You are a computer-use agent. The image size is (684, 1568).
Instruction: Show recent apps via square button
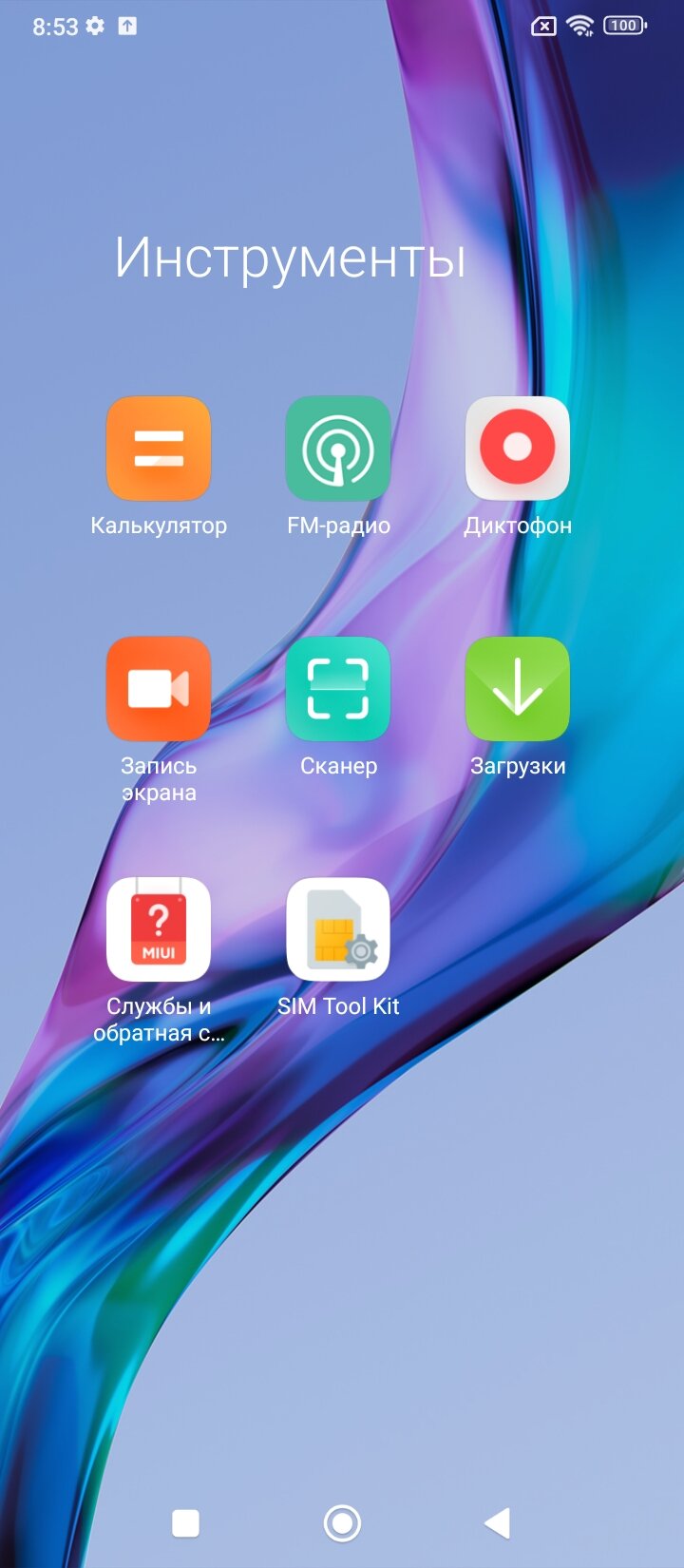tap(185, 1522)
